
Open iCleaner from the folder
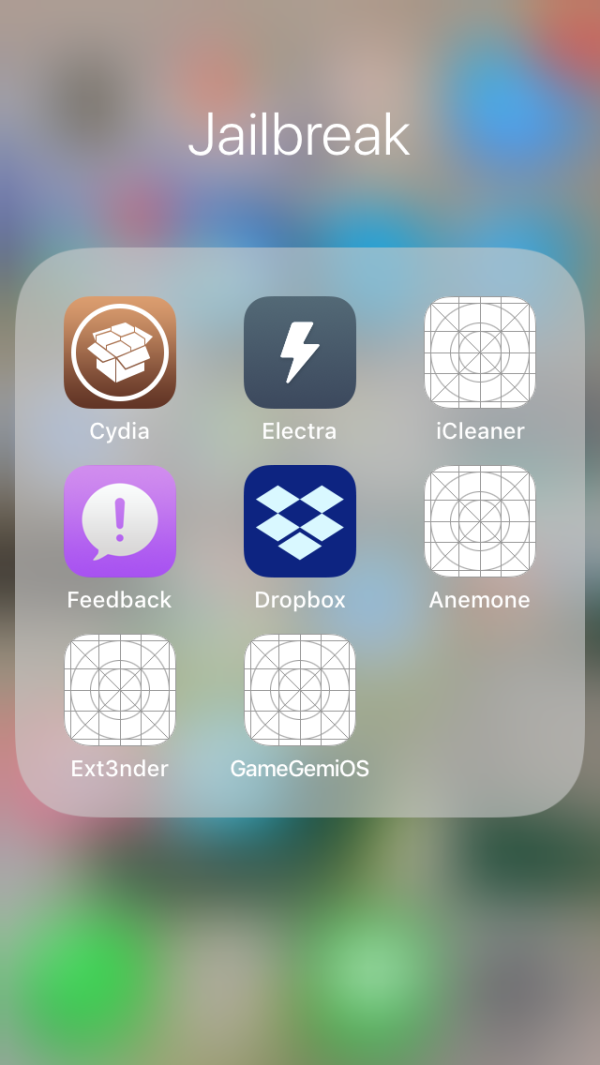[480, 352]
